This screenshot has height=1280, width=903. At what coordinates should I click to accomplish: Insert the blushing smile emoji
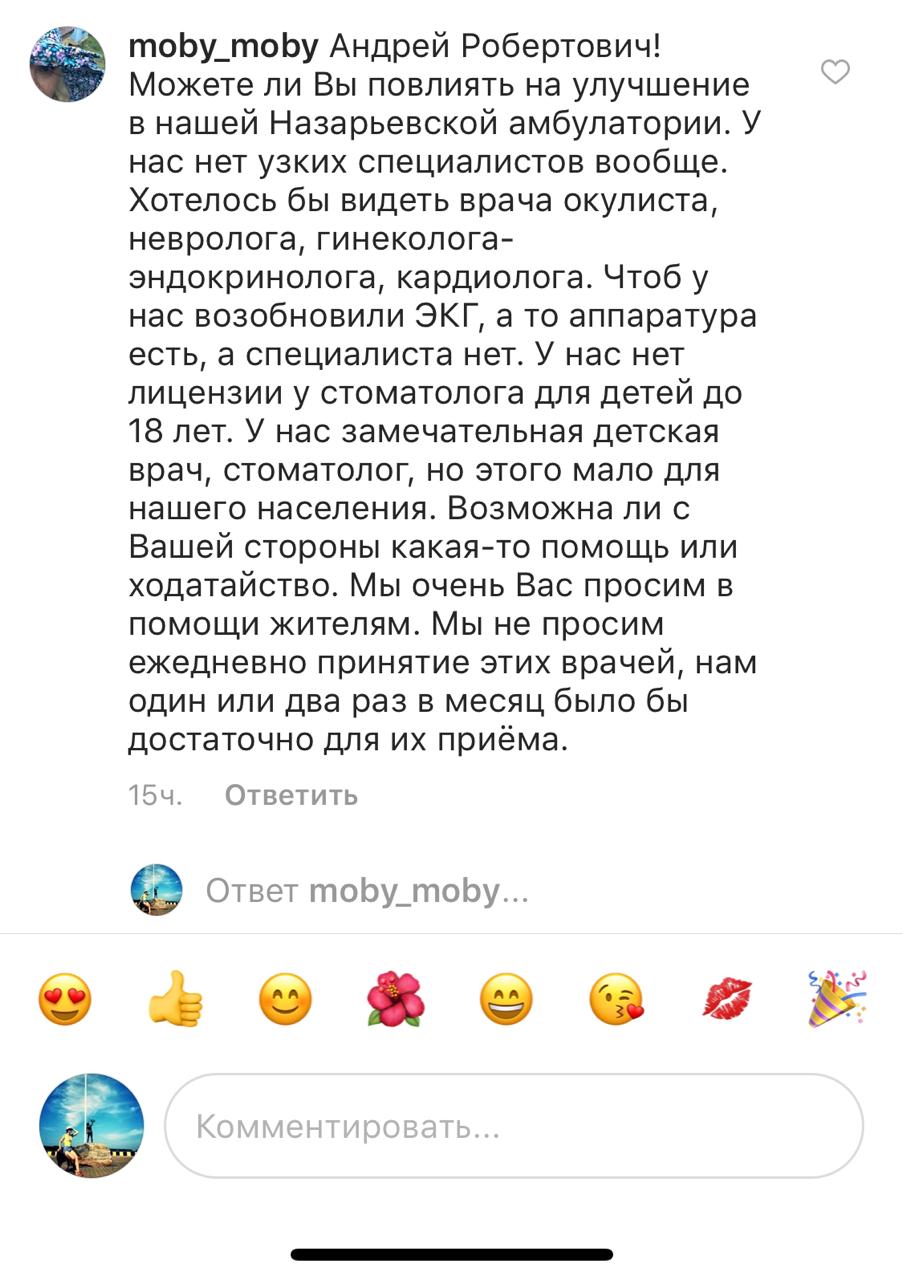pos(285,1000)
